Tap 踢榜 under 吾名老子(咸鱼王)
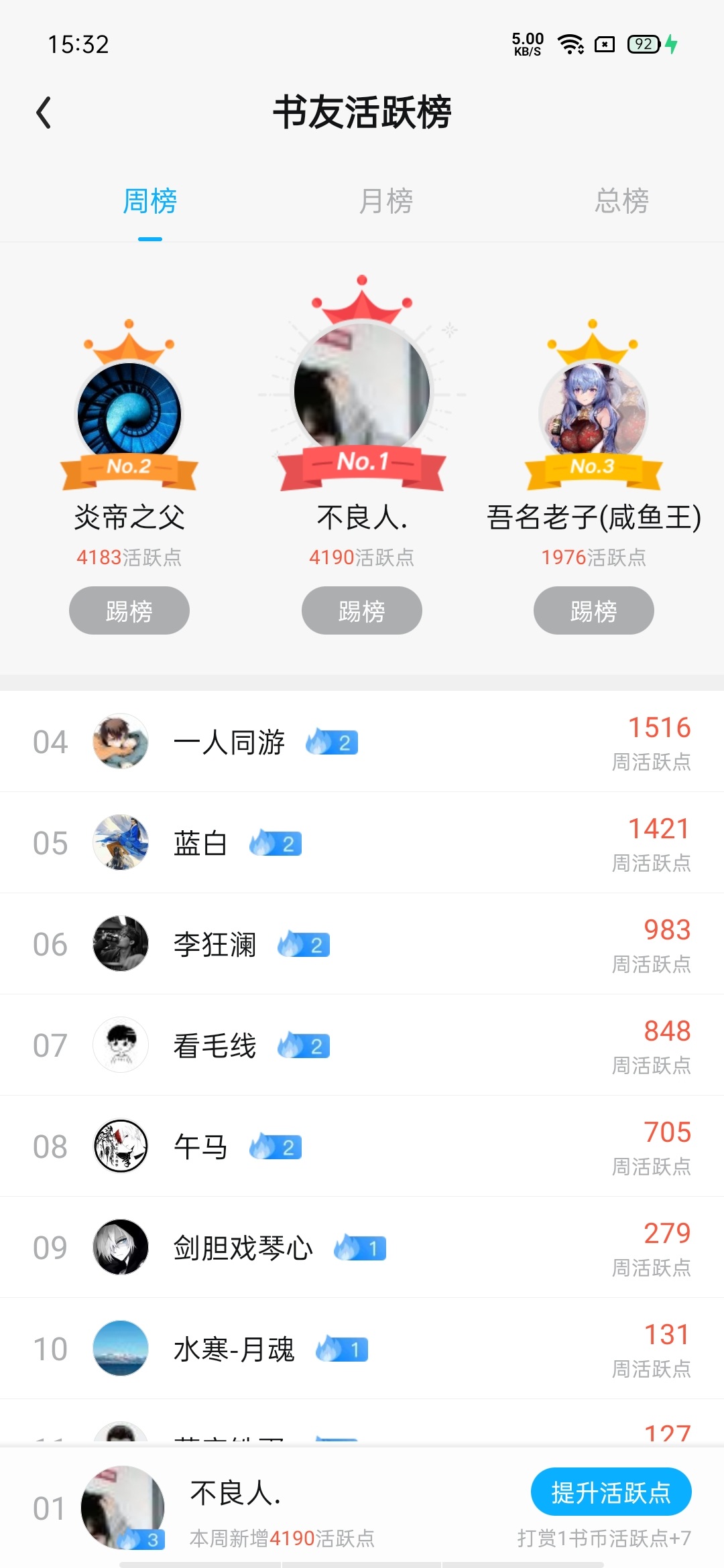The width and height of the screenshot is (724, 1568). pyautogui.click(x=593, y=610)
